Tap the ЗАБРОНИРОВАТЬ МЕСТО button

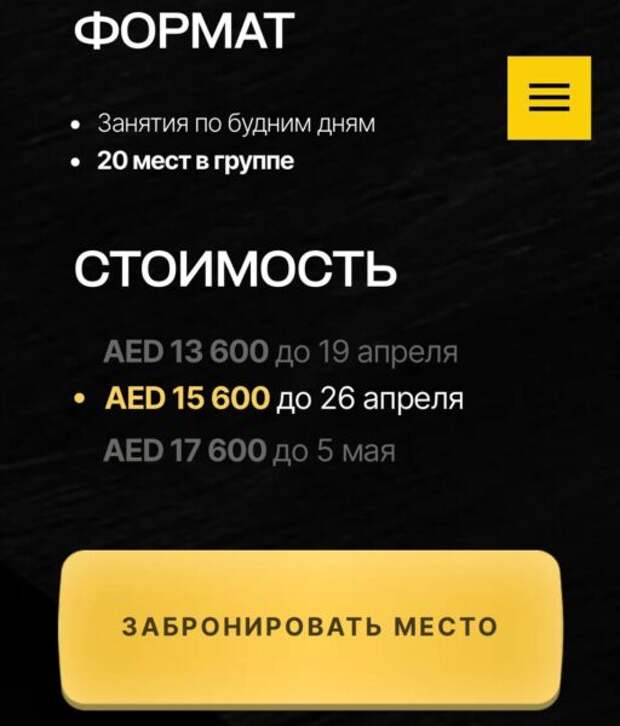point(309,627)
